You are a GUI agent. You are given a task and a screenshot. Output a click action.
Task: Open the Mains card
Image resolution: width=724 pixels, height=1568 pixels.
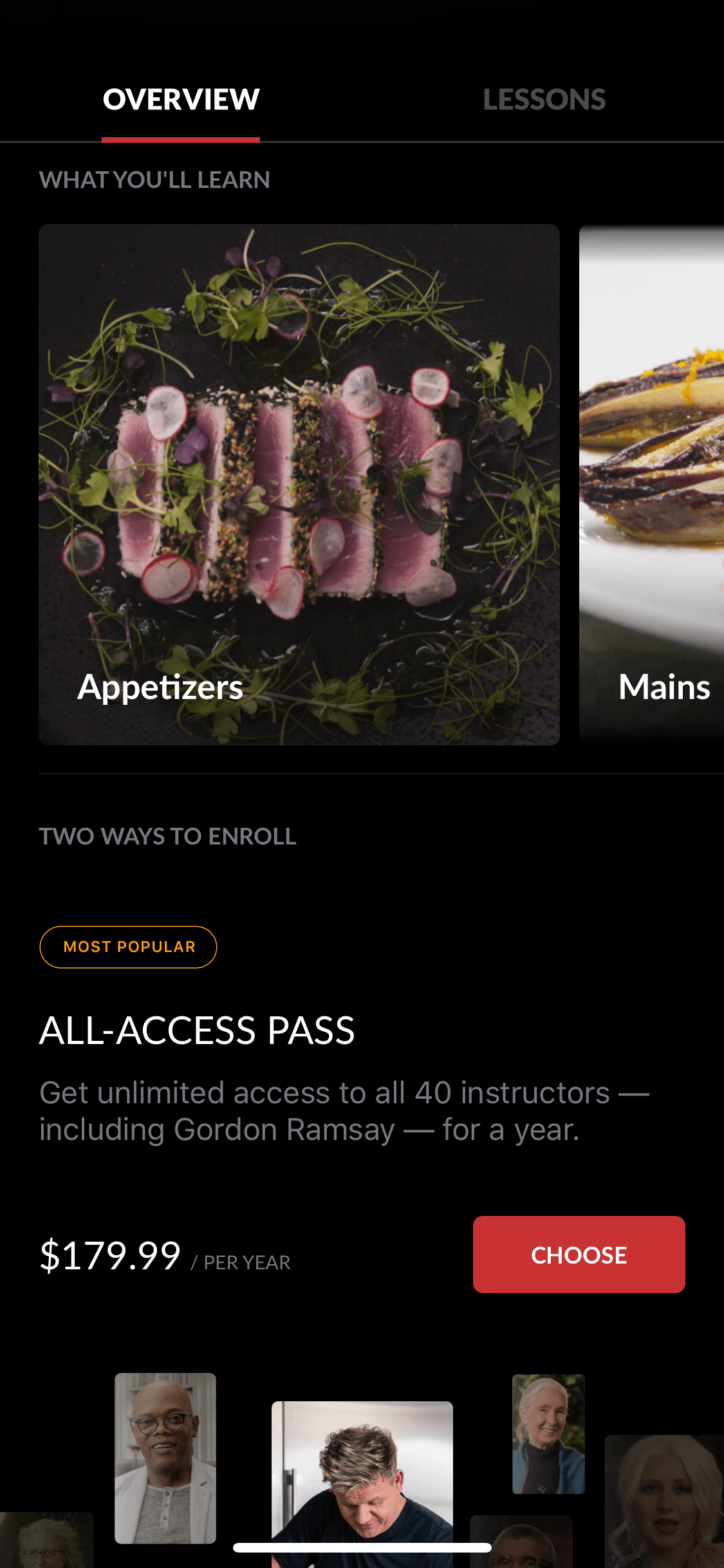(x=651, y=484)
